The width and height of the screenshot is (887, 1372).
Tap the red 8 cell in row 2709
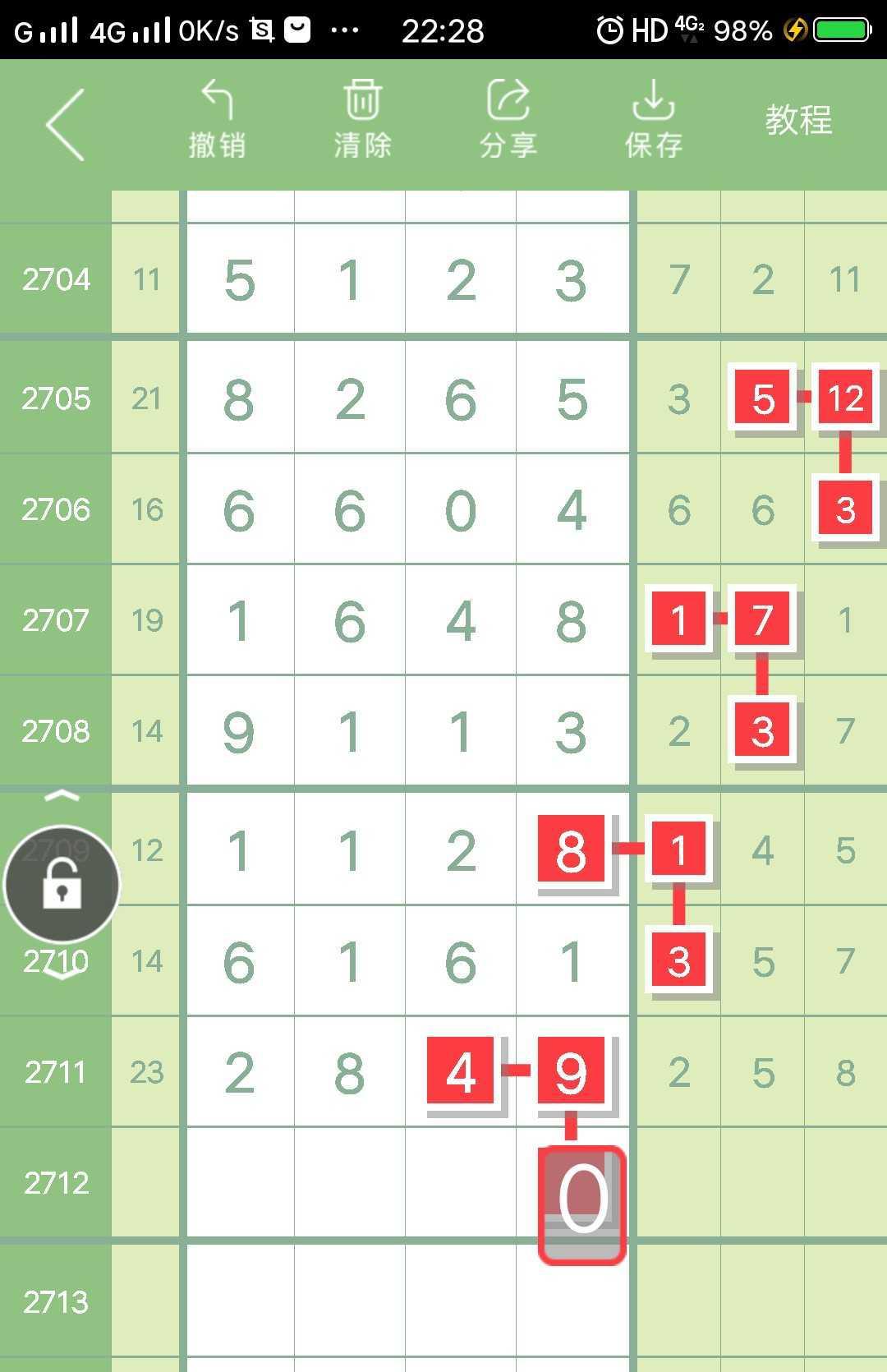[x=571, y=849]
